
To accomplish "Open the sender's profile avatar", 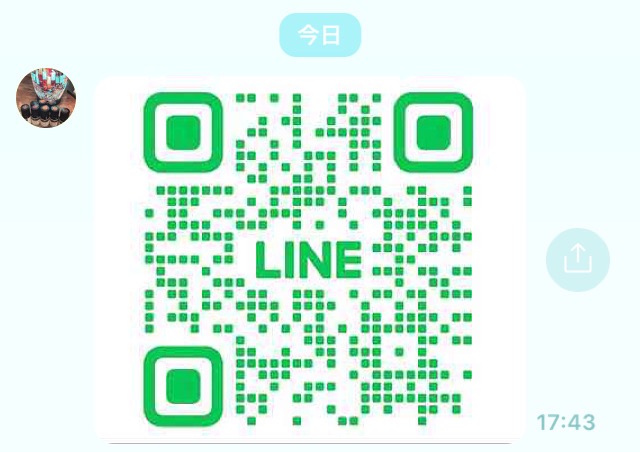I will [x=46, y=98].
